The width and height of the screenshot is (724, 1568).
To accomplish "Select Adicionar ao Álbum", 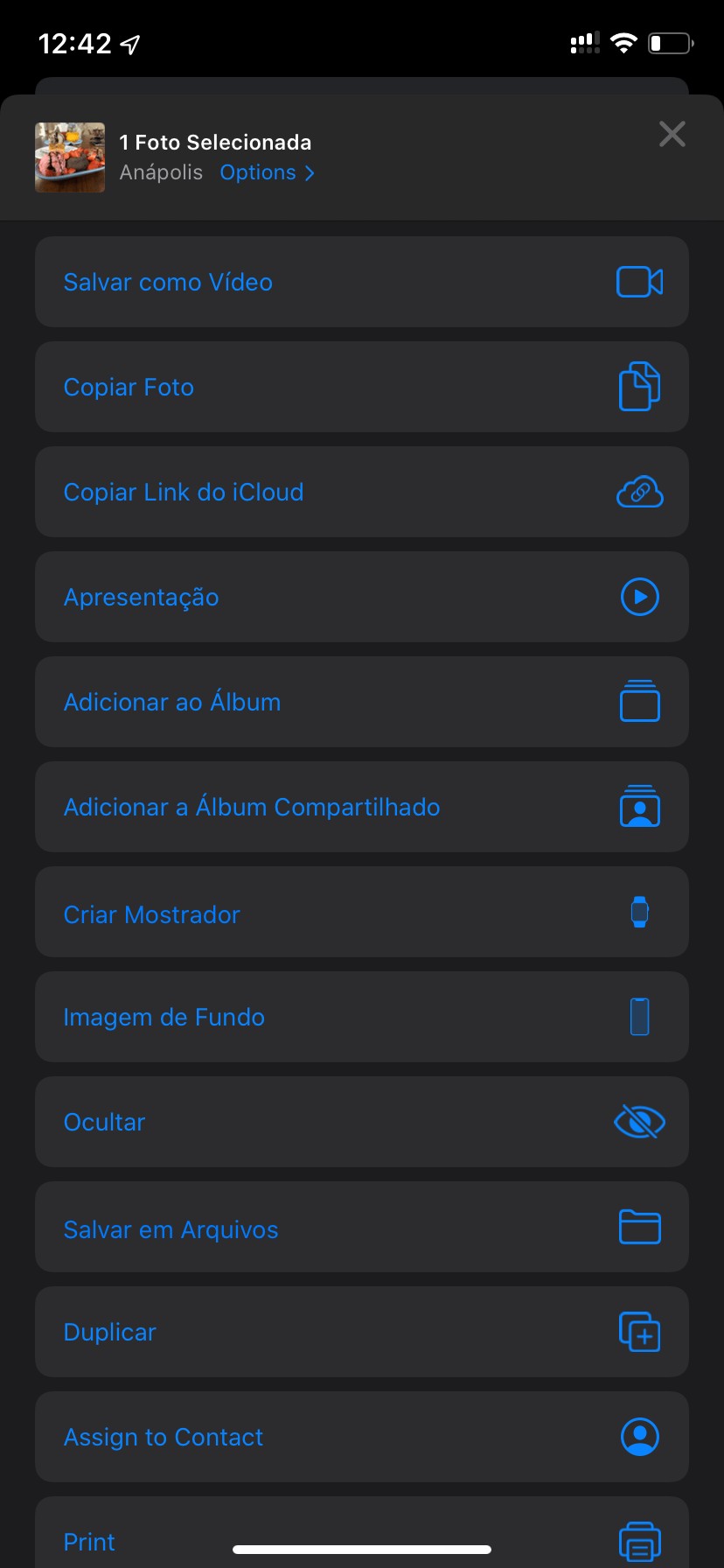I will tap(362, 702).
